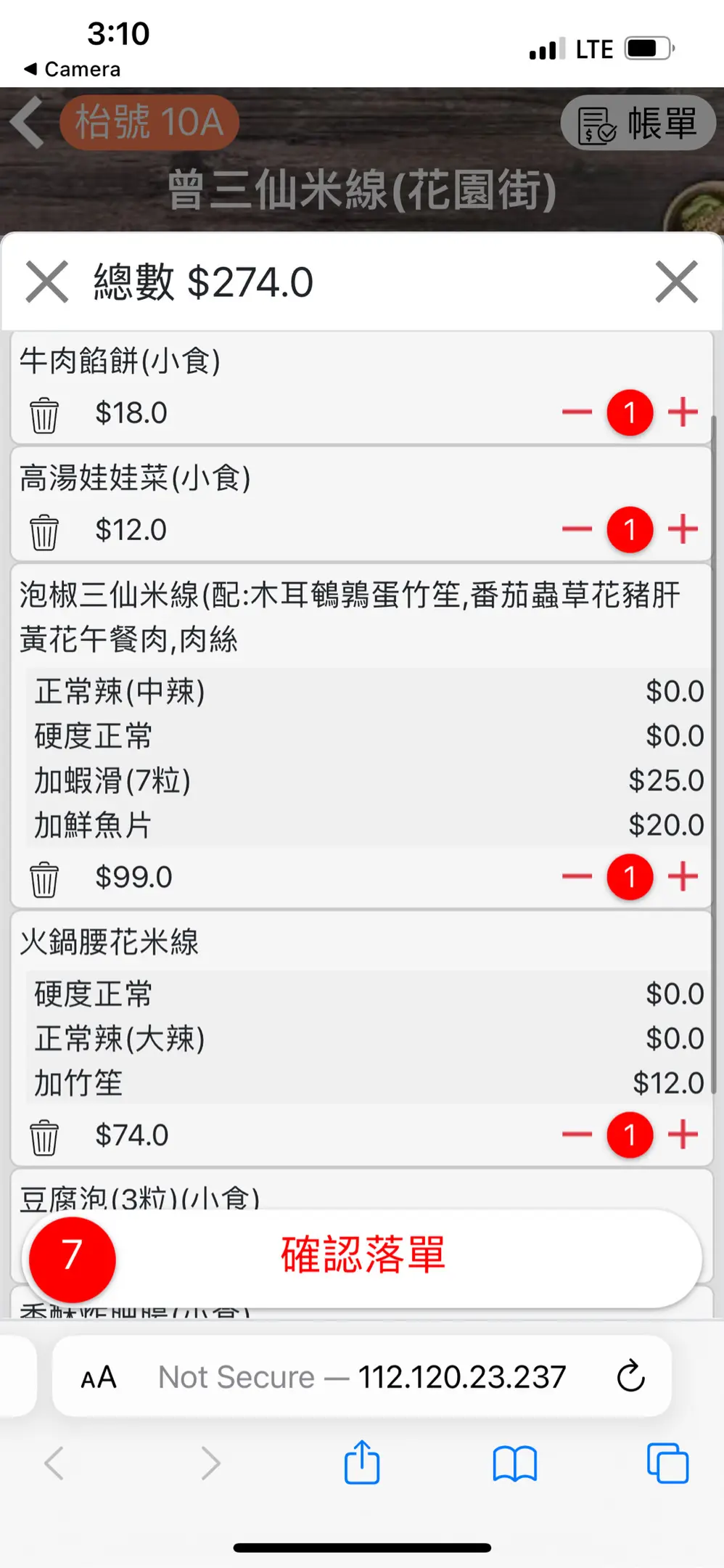Close the cart with the right X
Image resolution: width=724 pixels, height=1568 pixels.
[x=676, y=282]
